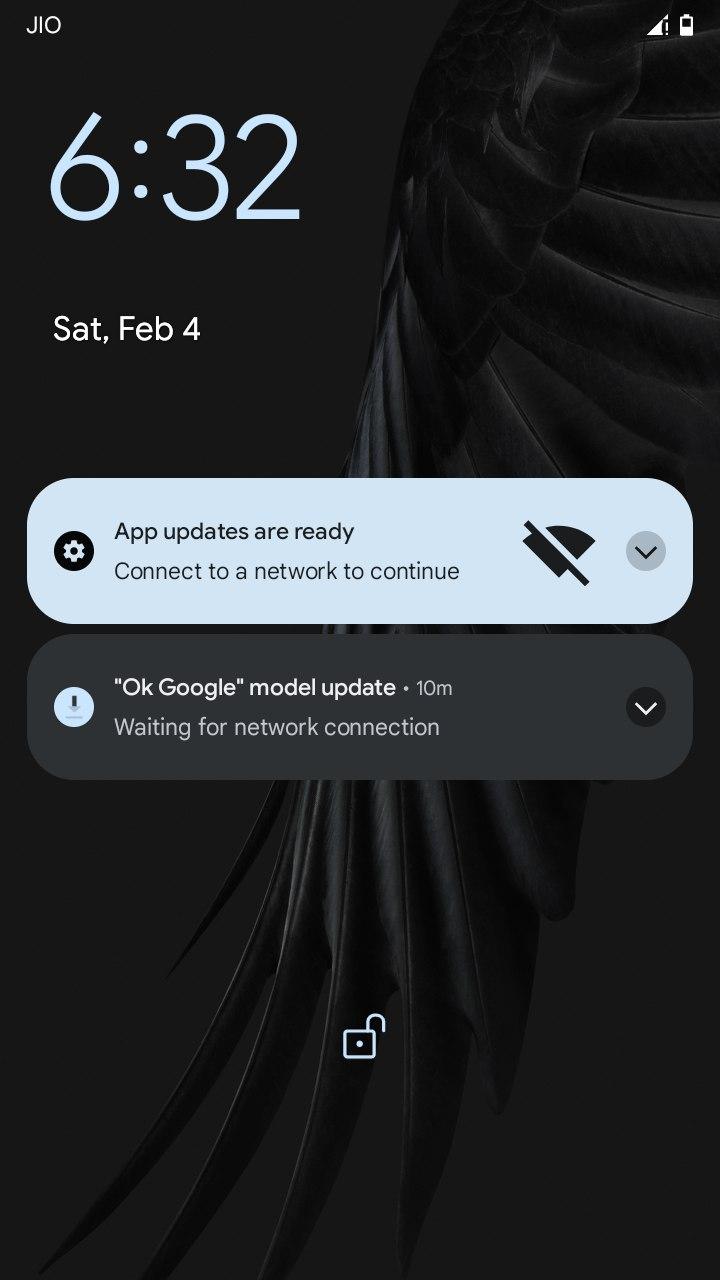The width and height of the screenshot is (720, 1280).
Task: Expand the "Ok Google" model update notification
Action: point(646,707)
